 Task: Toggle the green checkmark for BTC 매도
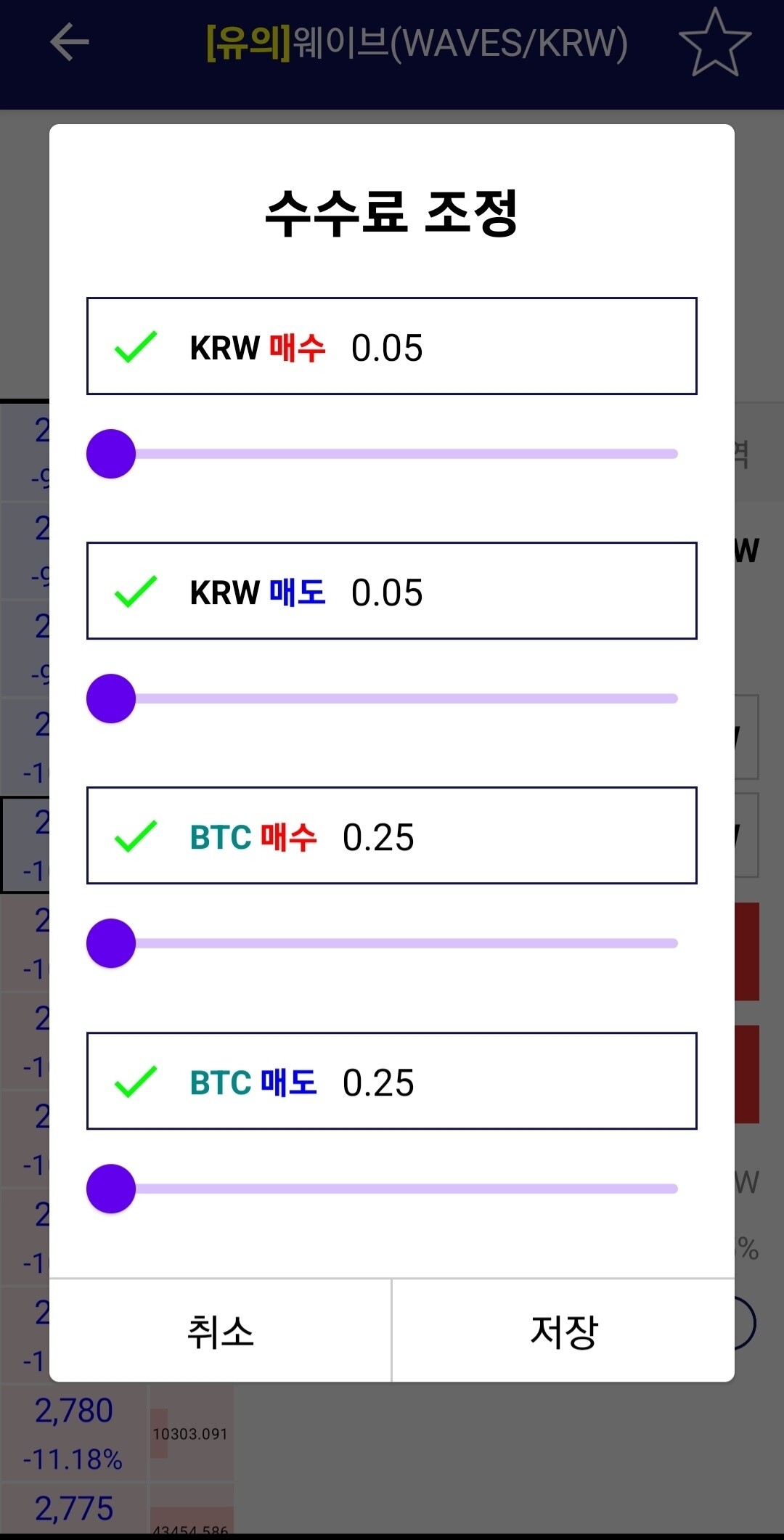coord(134,1082)
